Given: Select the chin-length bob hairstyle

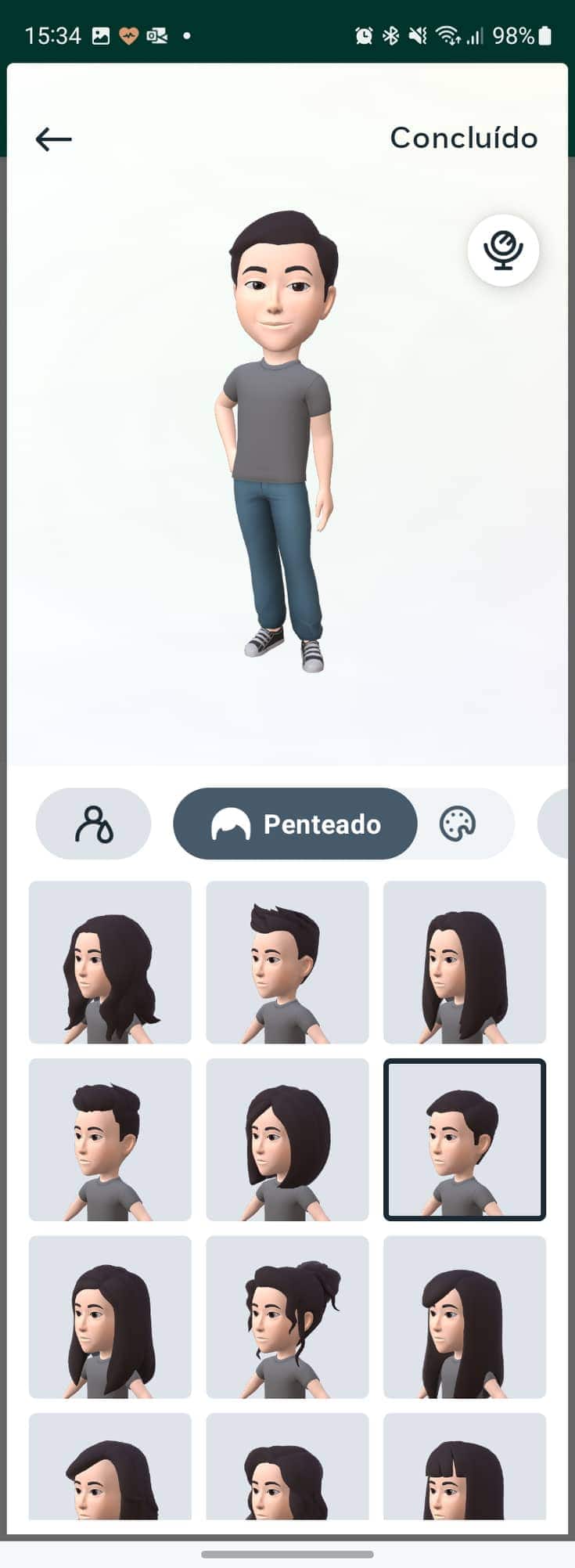Looking at the screenshot, I should pyautogui.click(x=287, y=1139).
